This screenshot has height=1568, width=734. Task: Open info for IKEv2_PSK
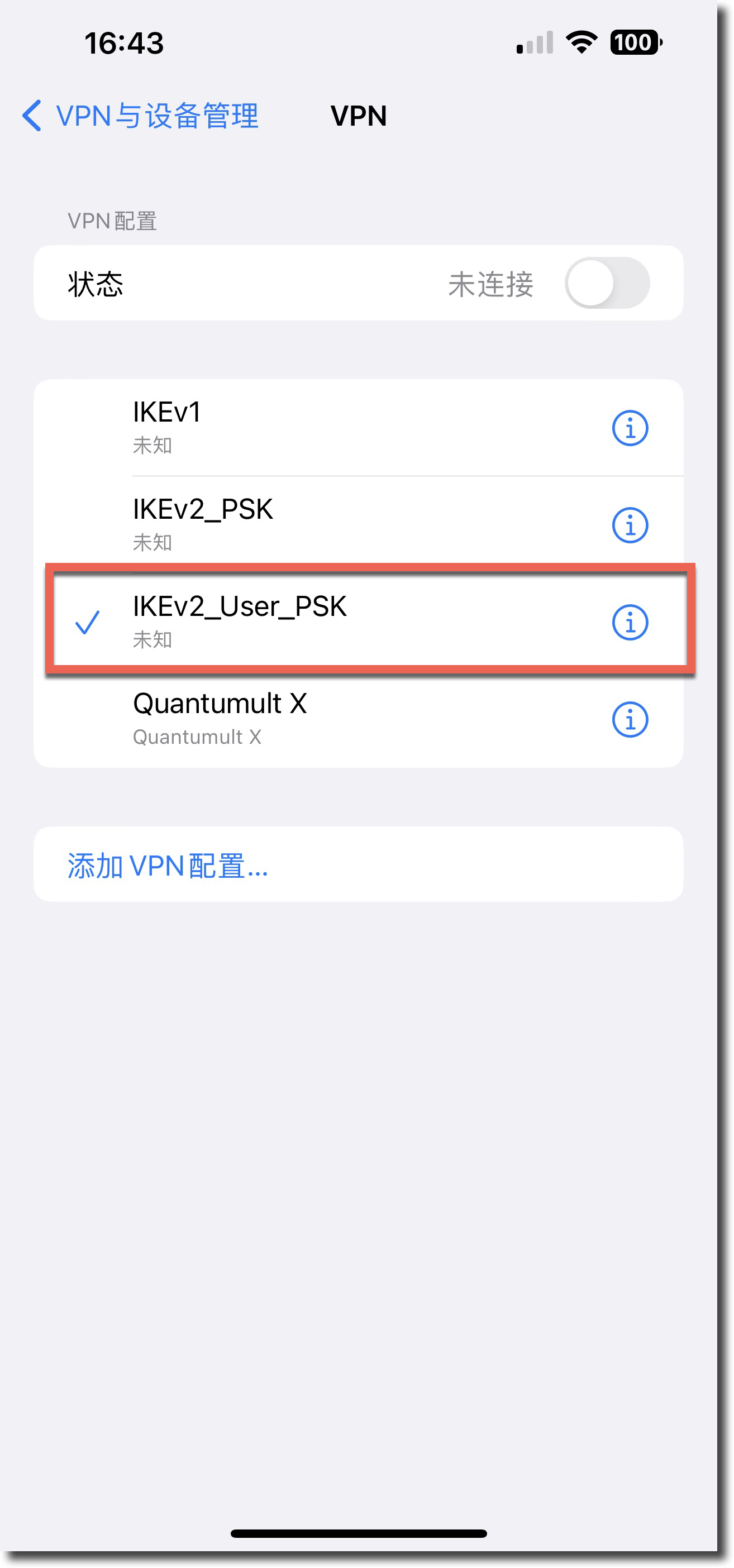point(629,525)
